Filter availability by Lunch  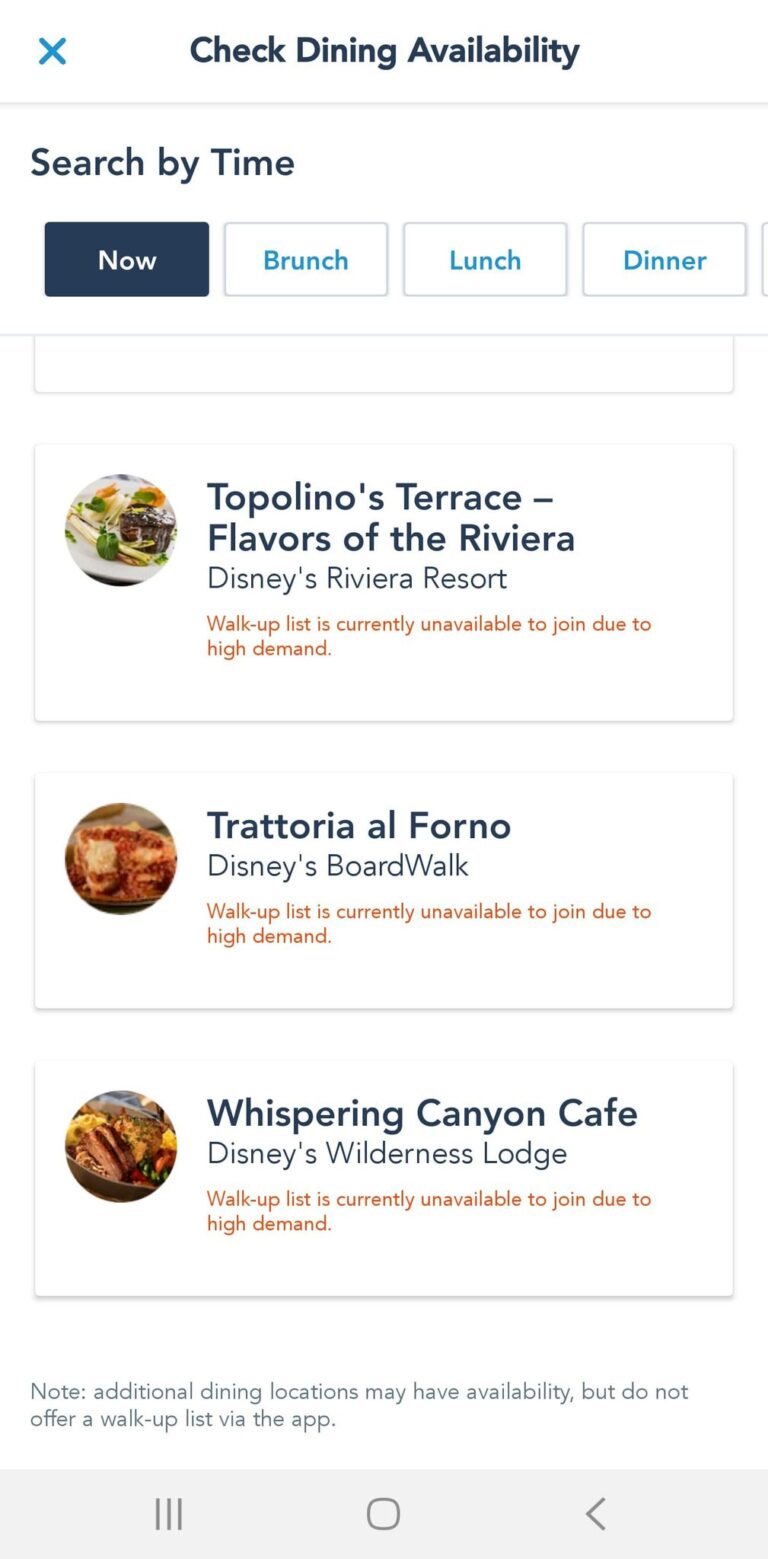(x=485, y=260)
